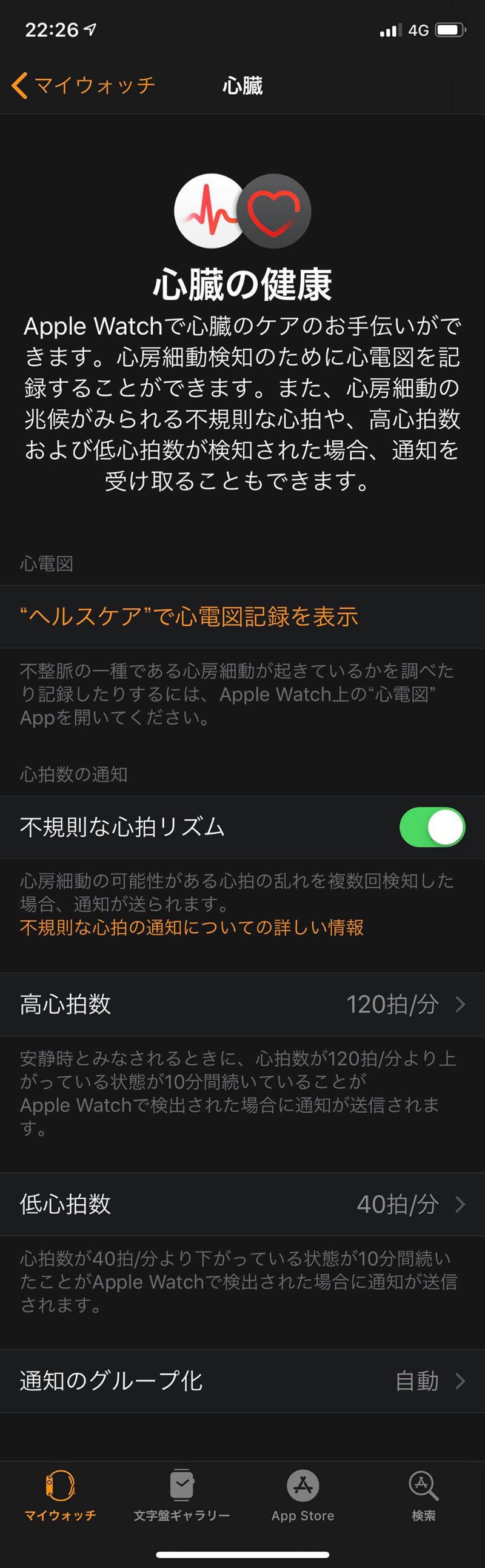Image resolution: width=485 pixels, height=1568 pixels.
Task: Open 不規則な心拍の通知についての詳しい情報 link
Action: [x=192, y=927]
